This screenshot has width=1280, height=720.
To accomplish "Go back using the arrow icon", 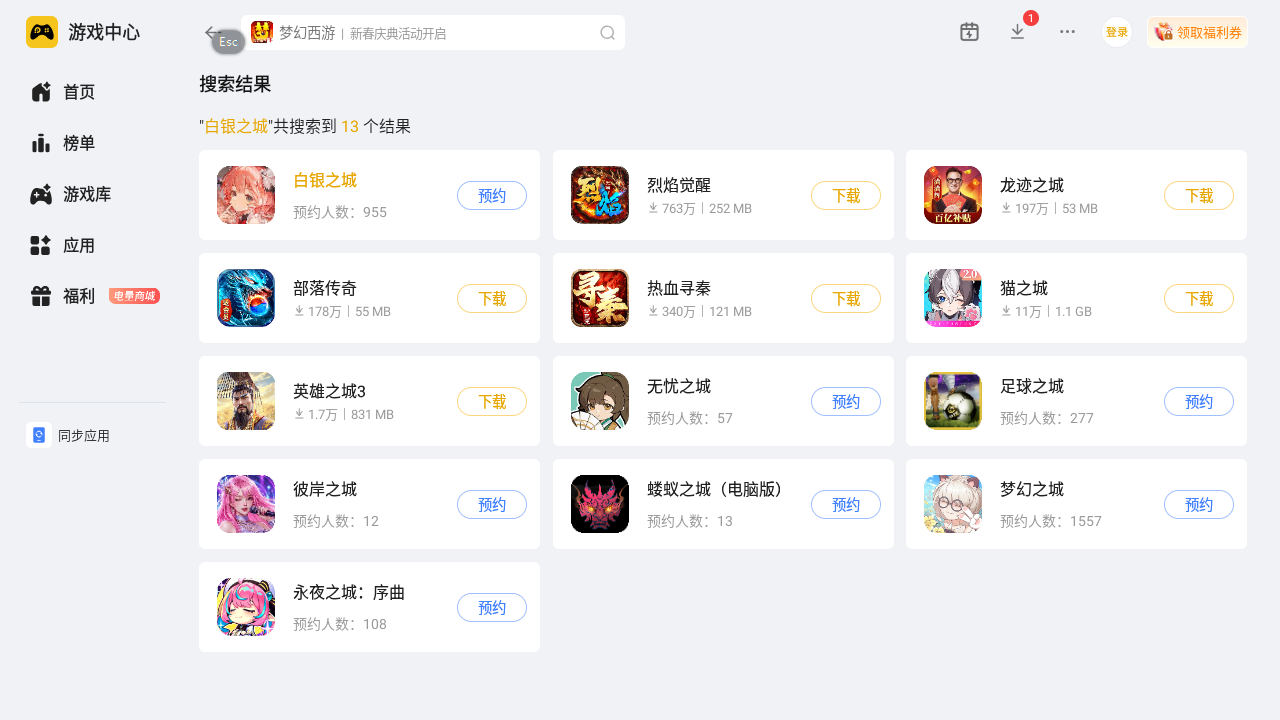I will [211, 32].
